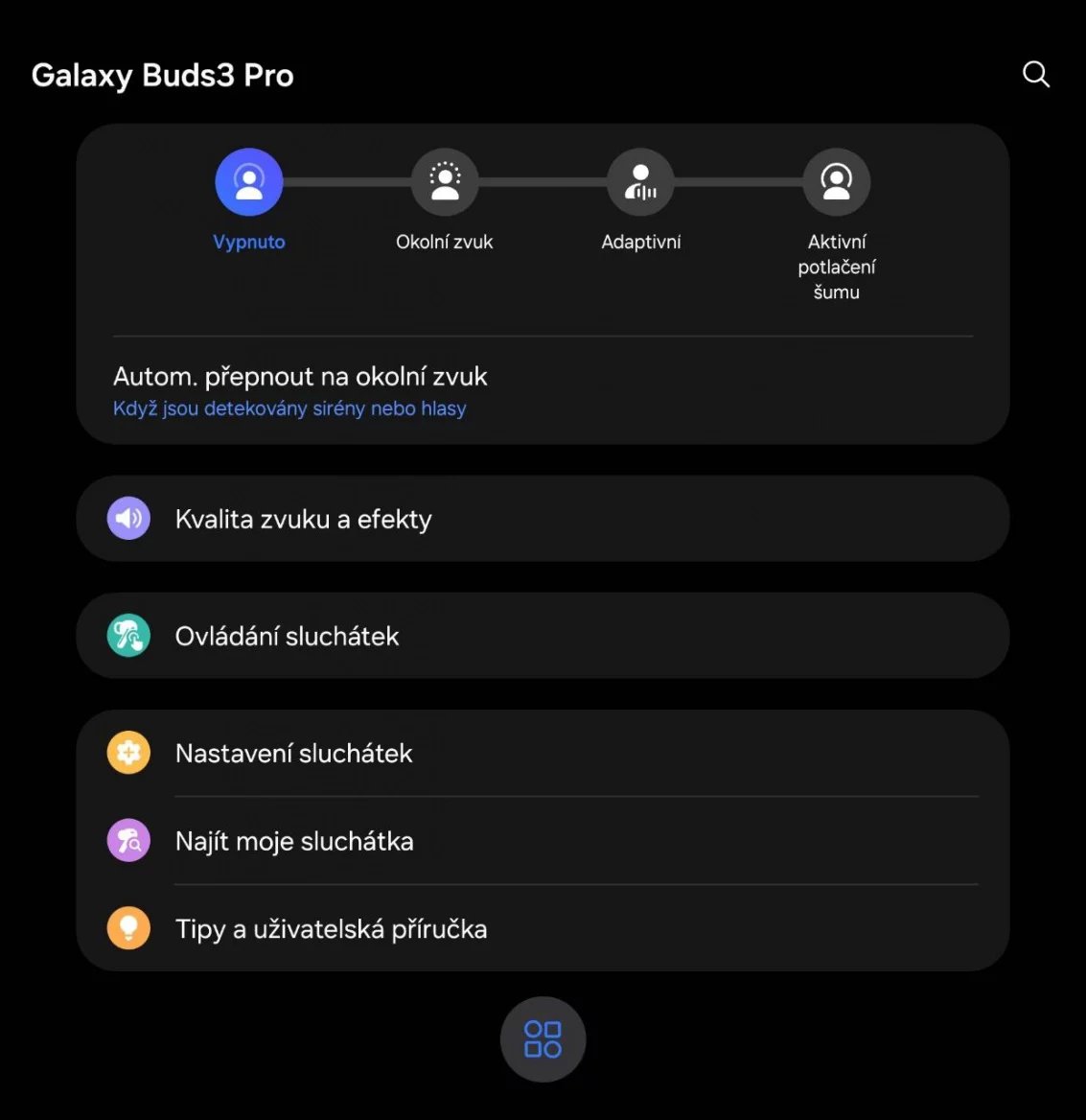
Task: Tap the round devices grid button
Action: pos(543,1039)
